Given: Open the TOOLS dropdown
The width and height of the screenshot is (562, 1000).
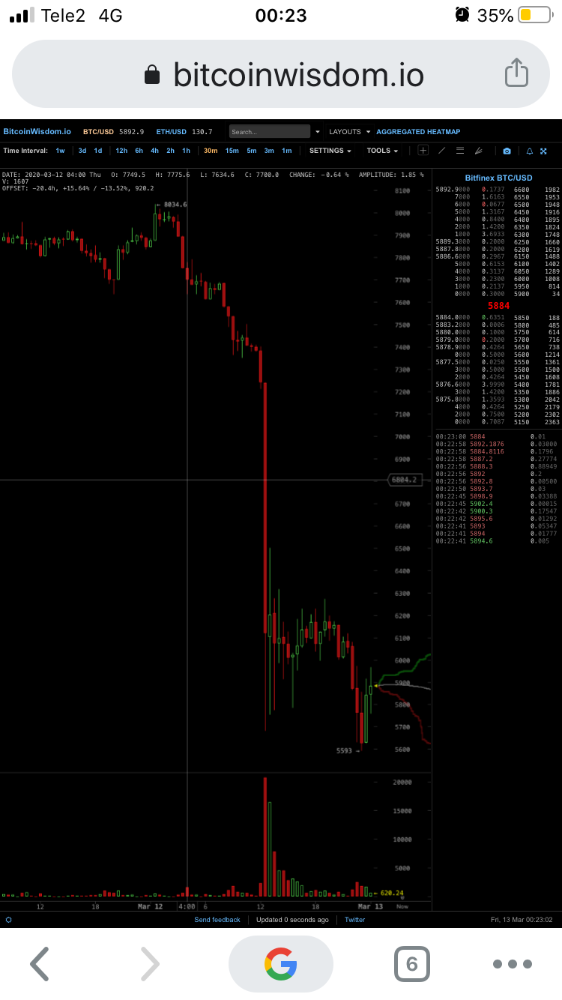Looking at the screenshot, I should pos(382,151).
